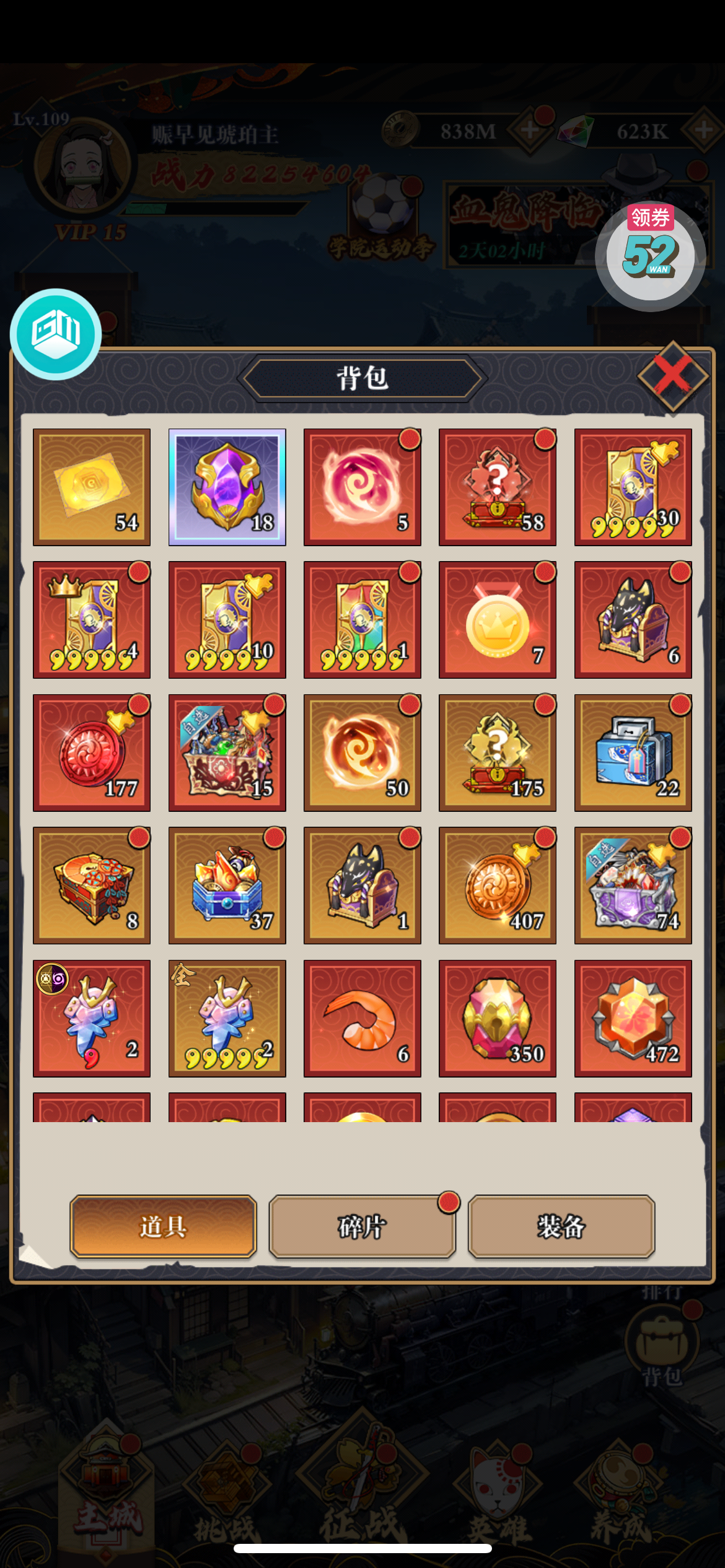Image resolution: width=725 pixels, height=1568 pixels.
Task: Select the mystery question box with 58
Action: coord(498,487)
